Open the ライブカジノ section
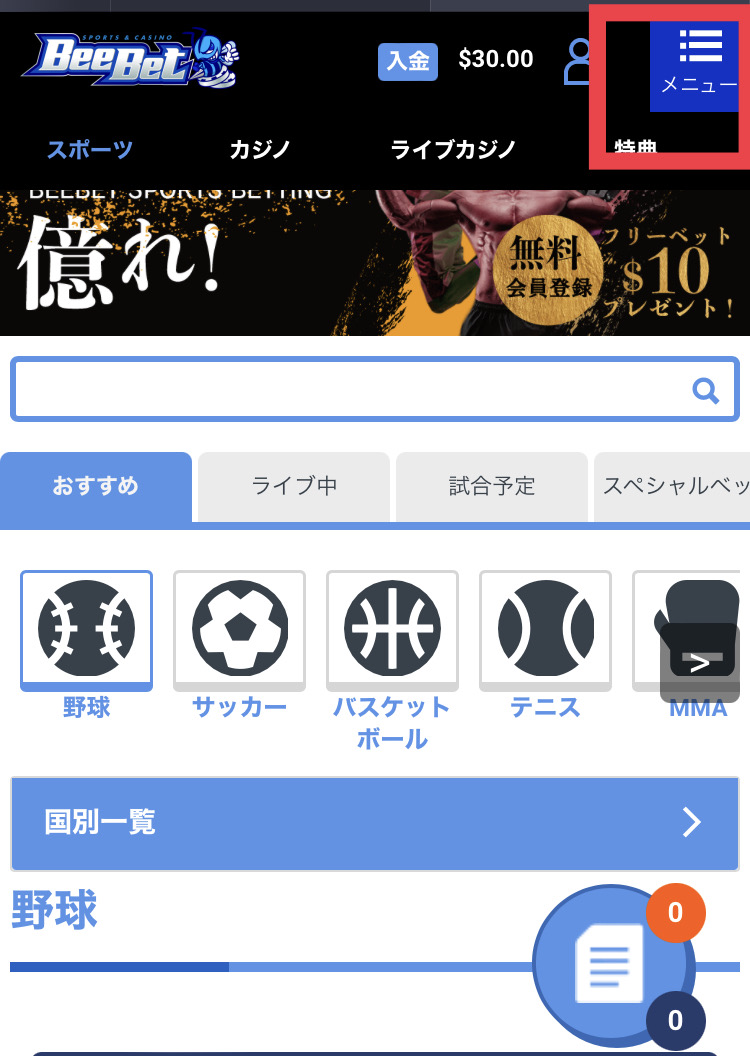Image resolution: width=750 pixels, height=1056 pixels. coord(453,150)
